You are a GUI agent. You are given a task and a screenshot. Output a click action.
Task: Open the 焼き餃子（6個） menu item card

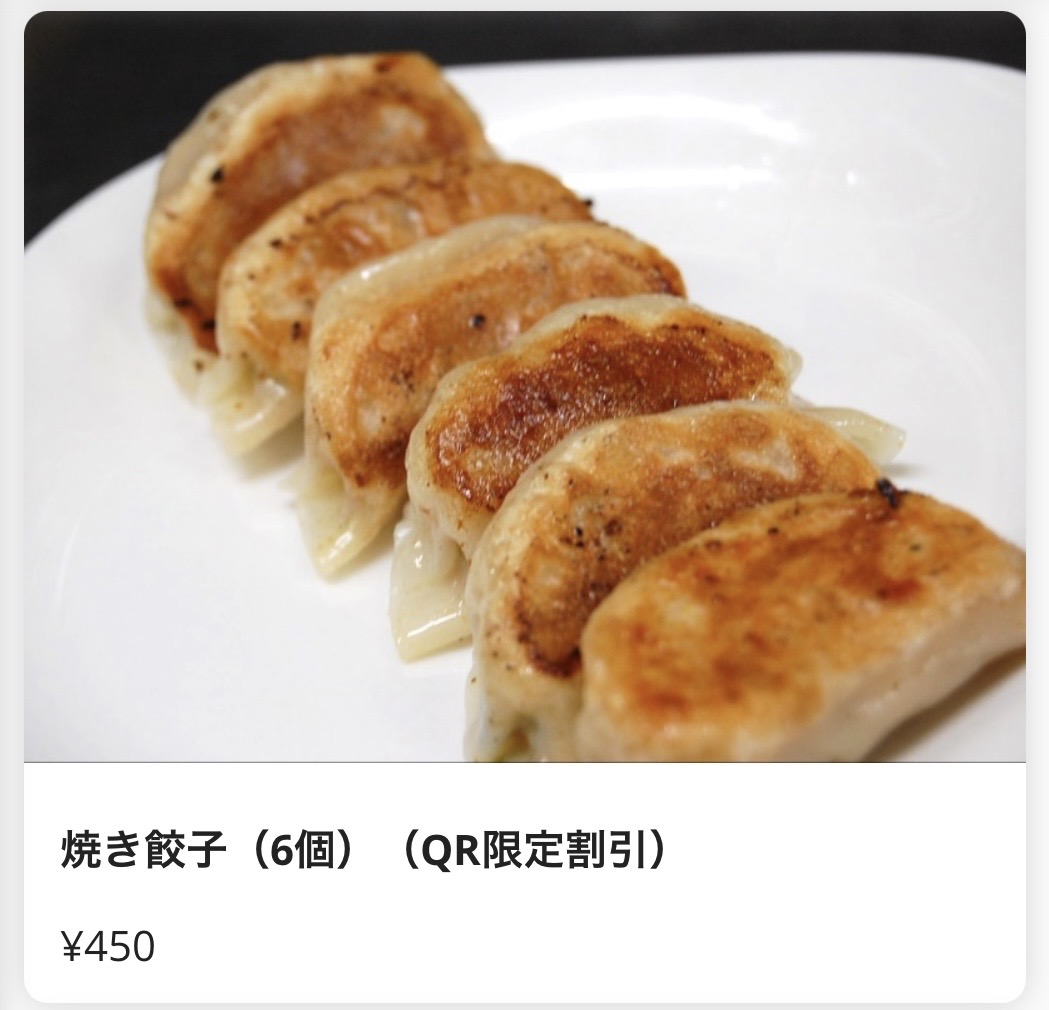[524, 500]
